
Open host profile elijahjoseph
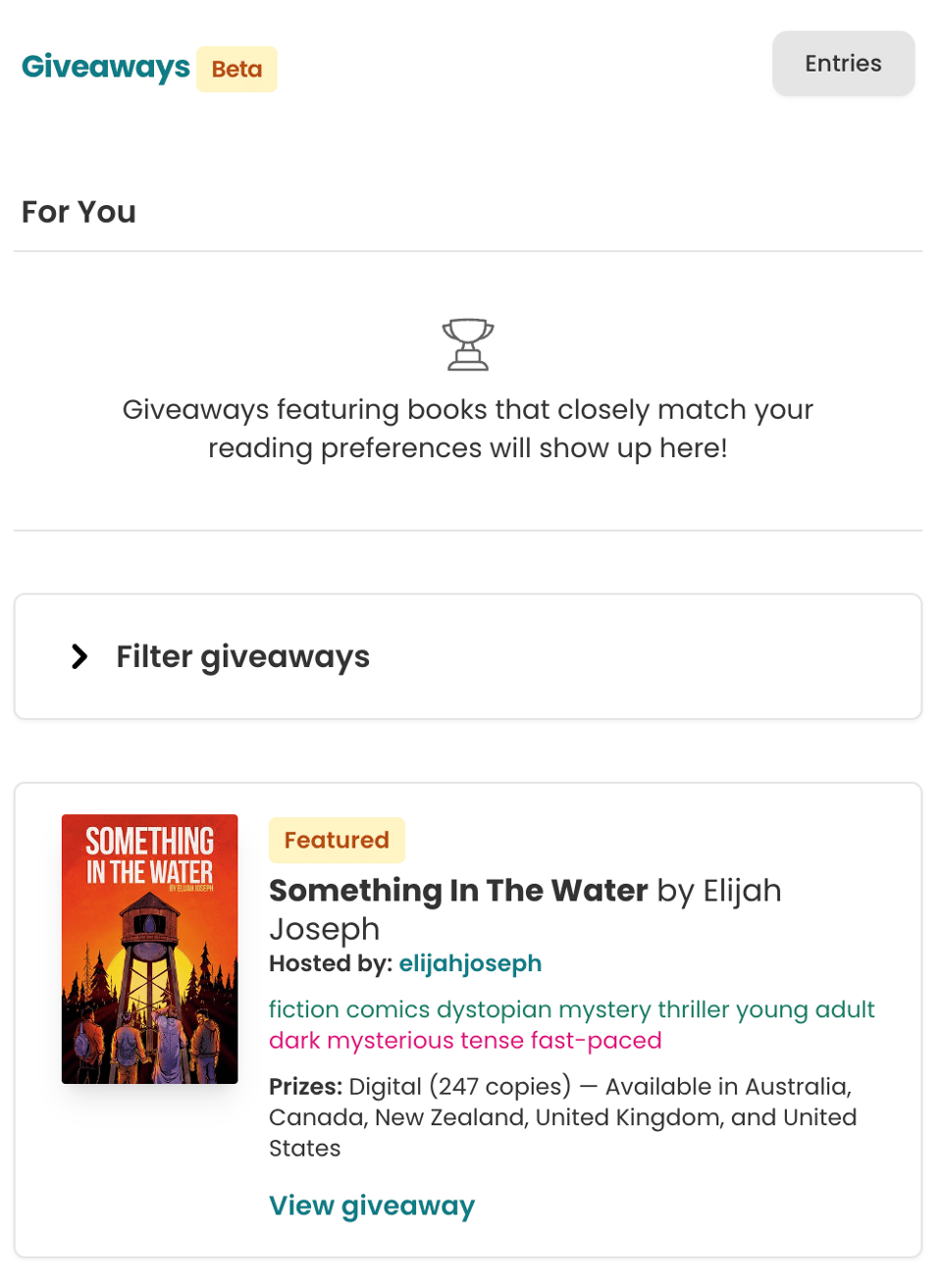[470, 963]
